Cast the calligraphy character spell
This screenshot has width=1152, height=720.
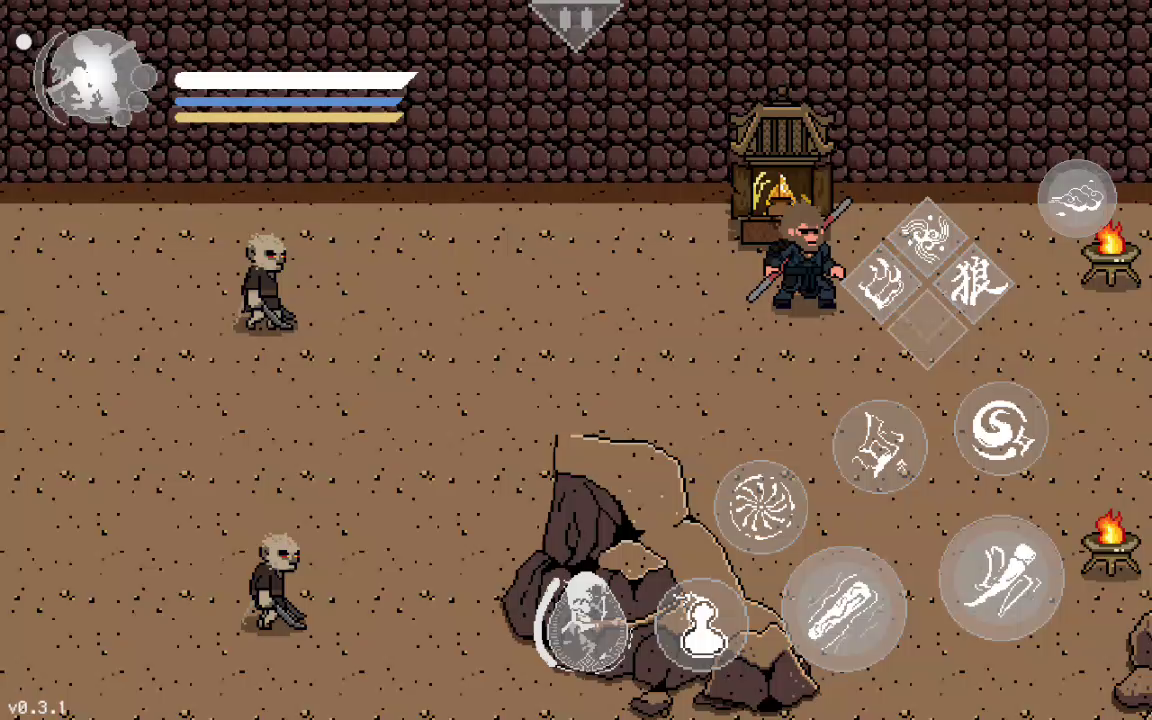879,447
